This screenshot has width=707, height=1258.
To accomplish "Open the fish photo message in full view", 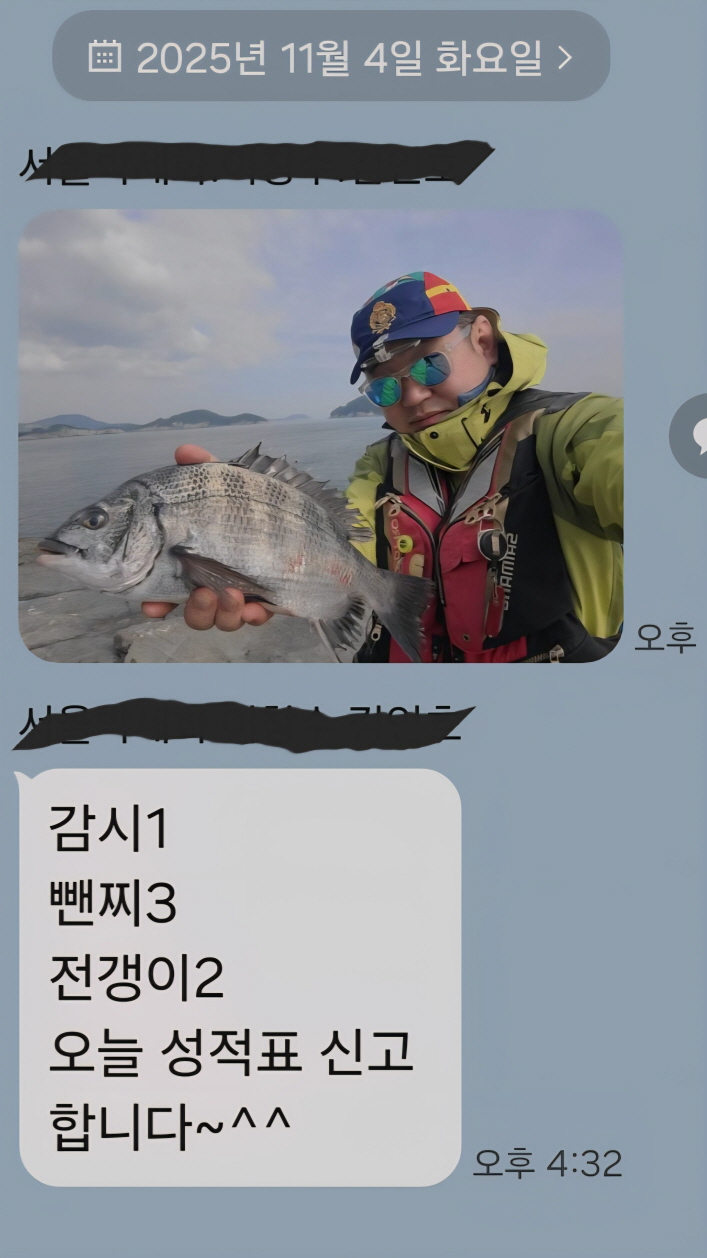I will (x=320, y=436).
